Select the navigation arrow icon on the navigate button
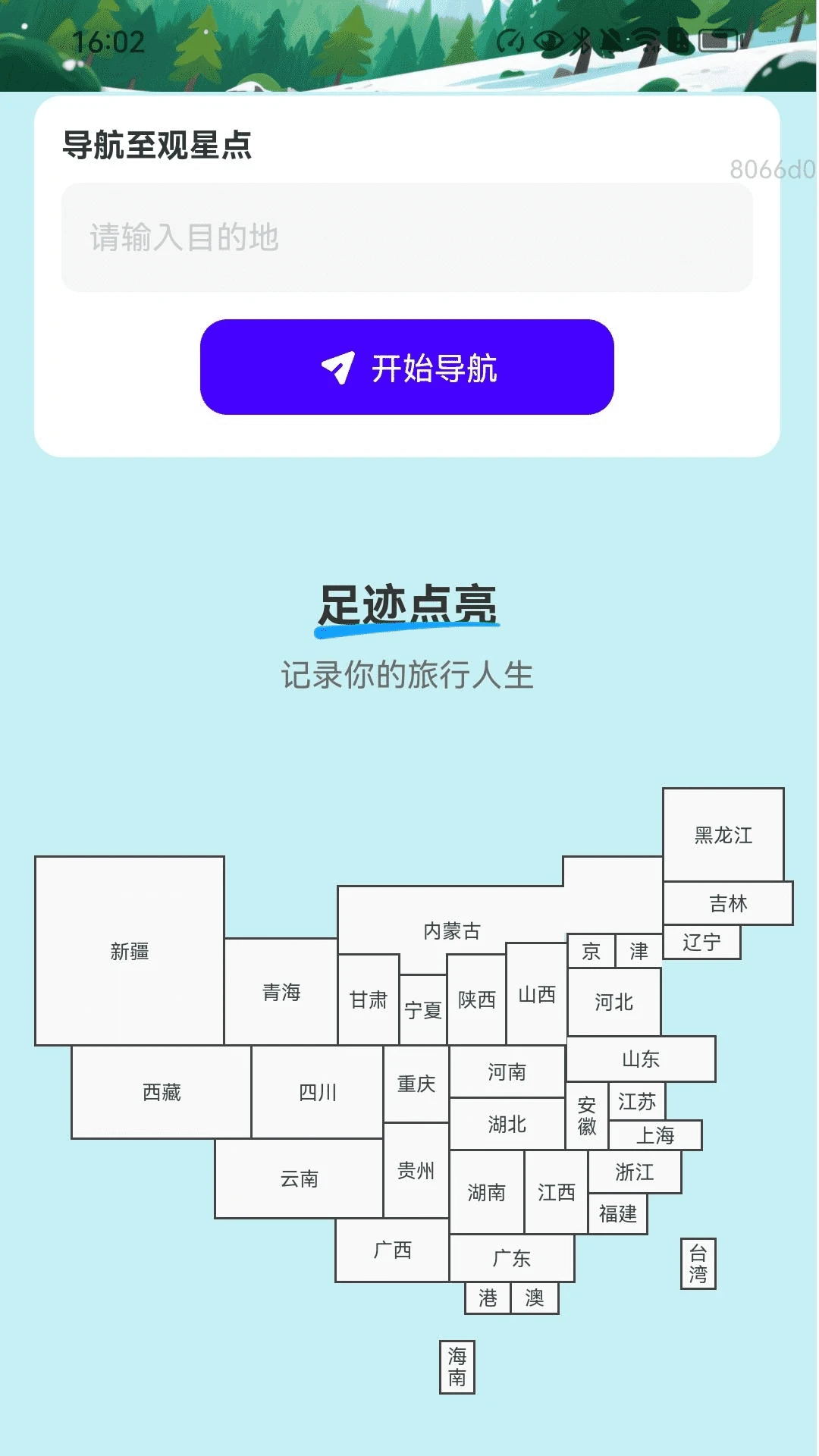The width and height of the screenshot is (819, 1456). point(339,370)
